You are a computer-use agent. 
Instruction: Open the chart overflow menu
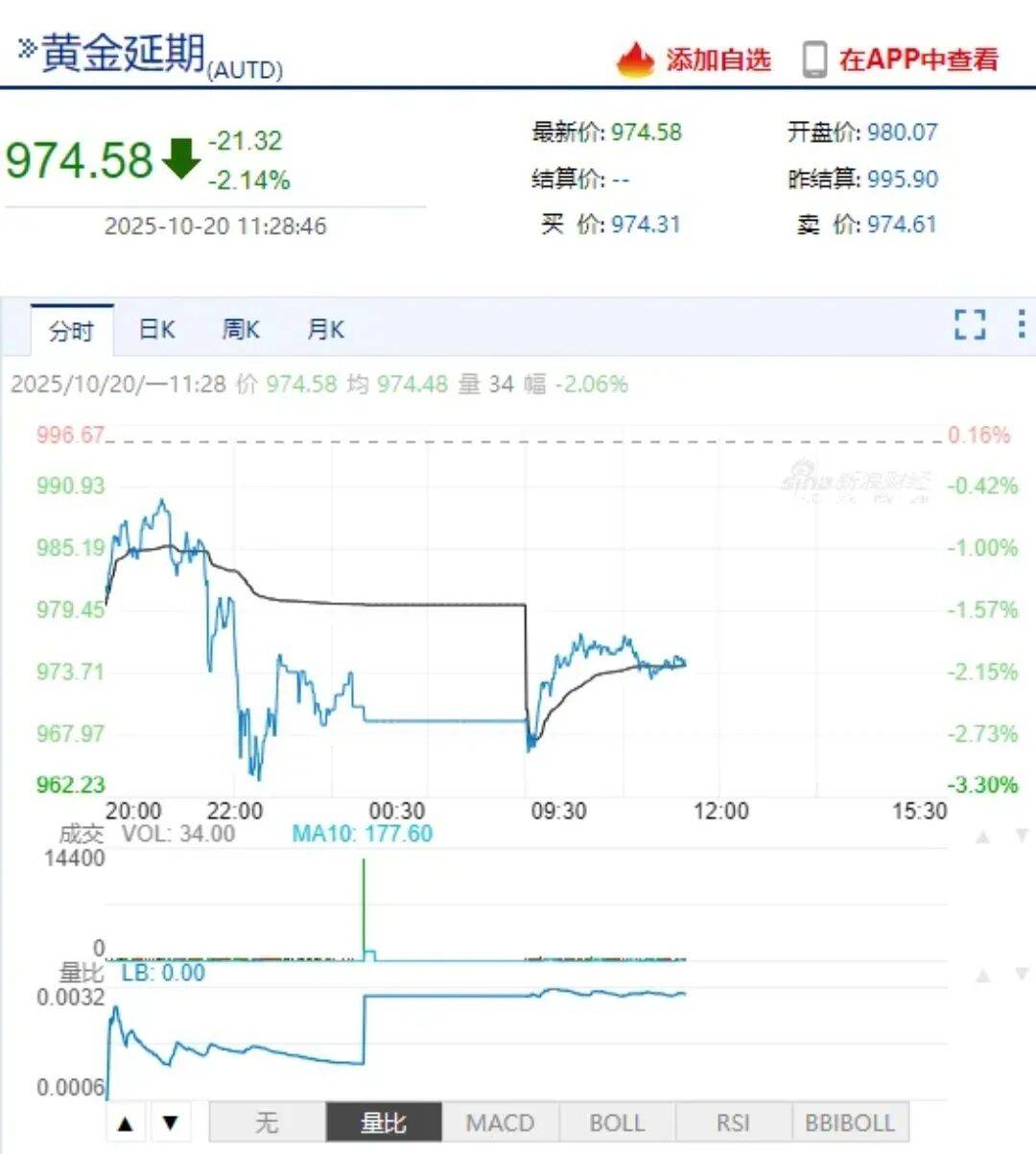click(1021, 324)
